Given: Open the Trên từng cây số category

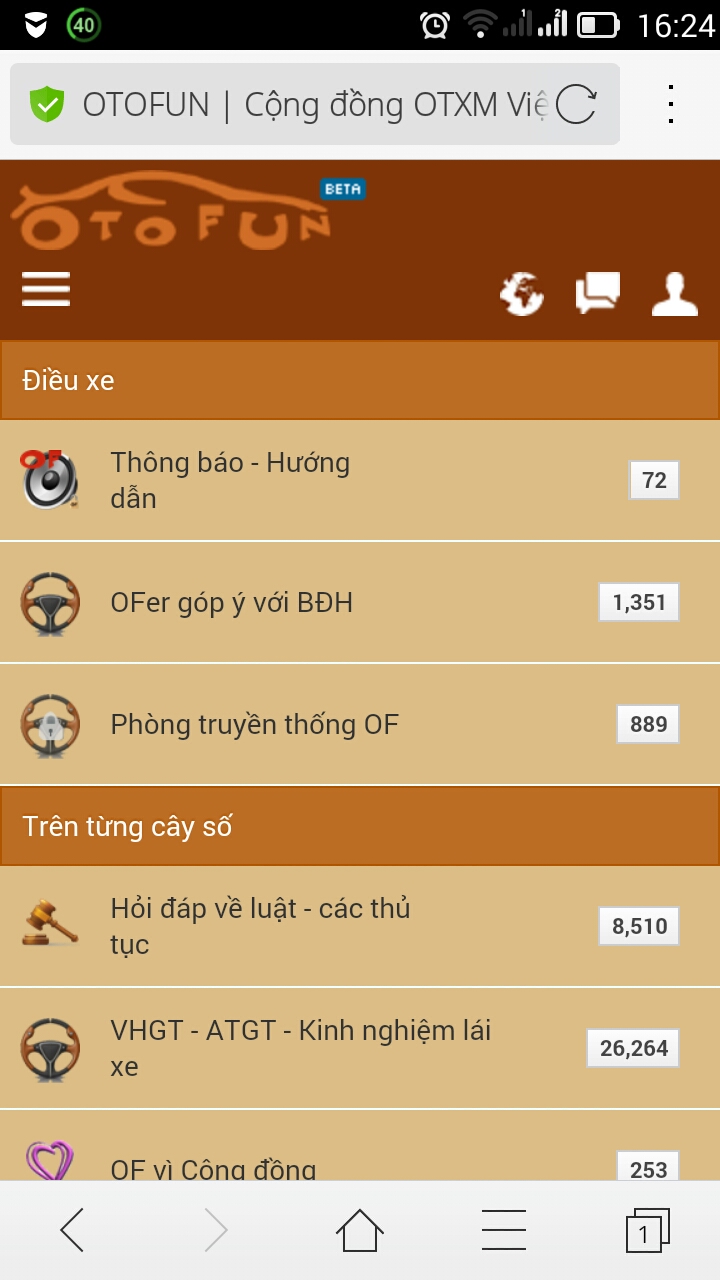Looking at the screenshot, I should click(127, 827).
